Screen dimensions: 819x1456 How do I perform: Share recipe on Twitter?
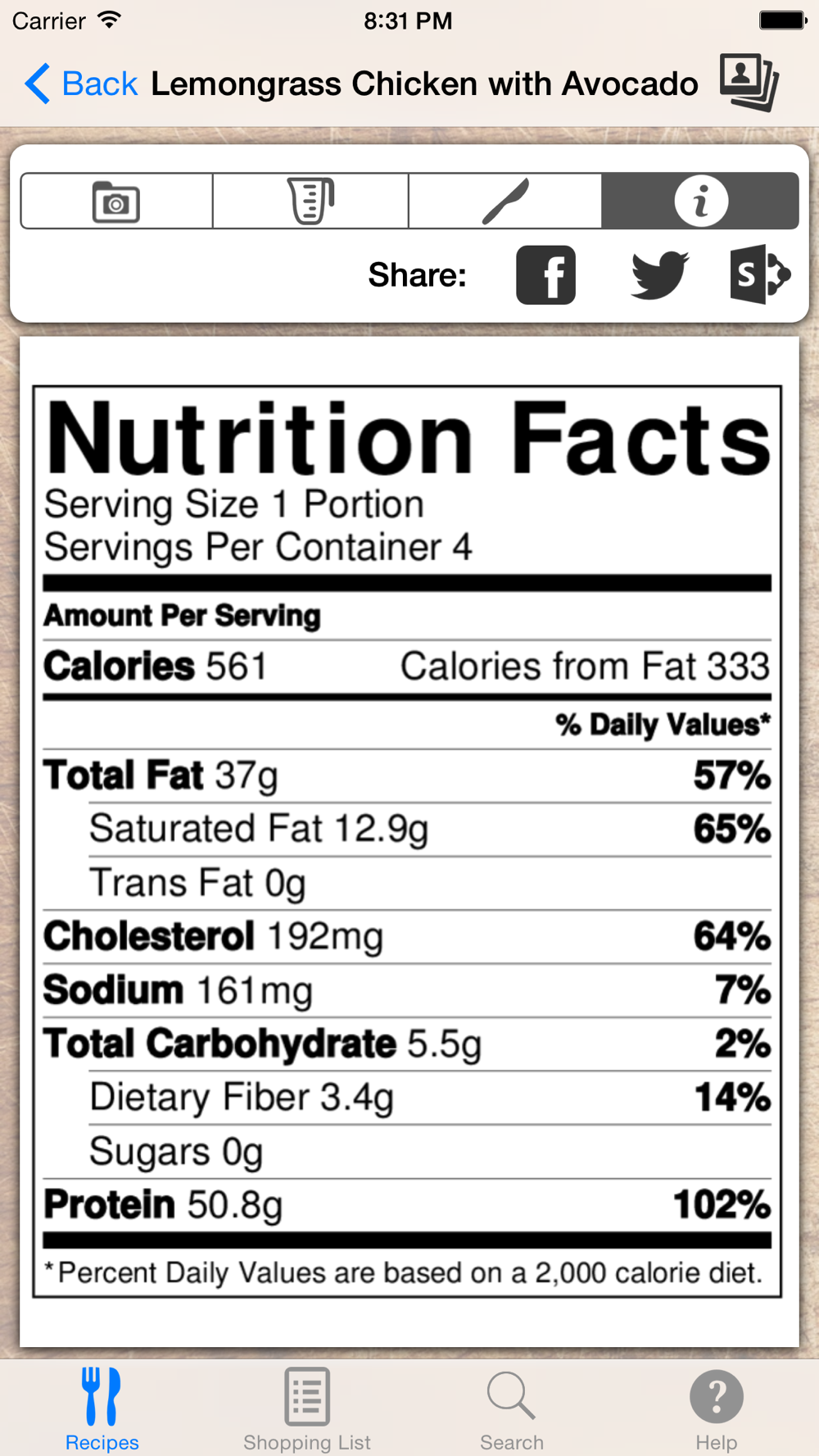click(x=660, y=275)
